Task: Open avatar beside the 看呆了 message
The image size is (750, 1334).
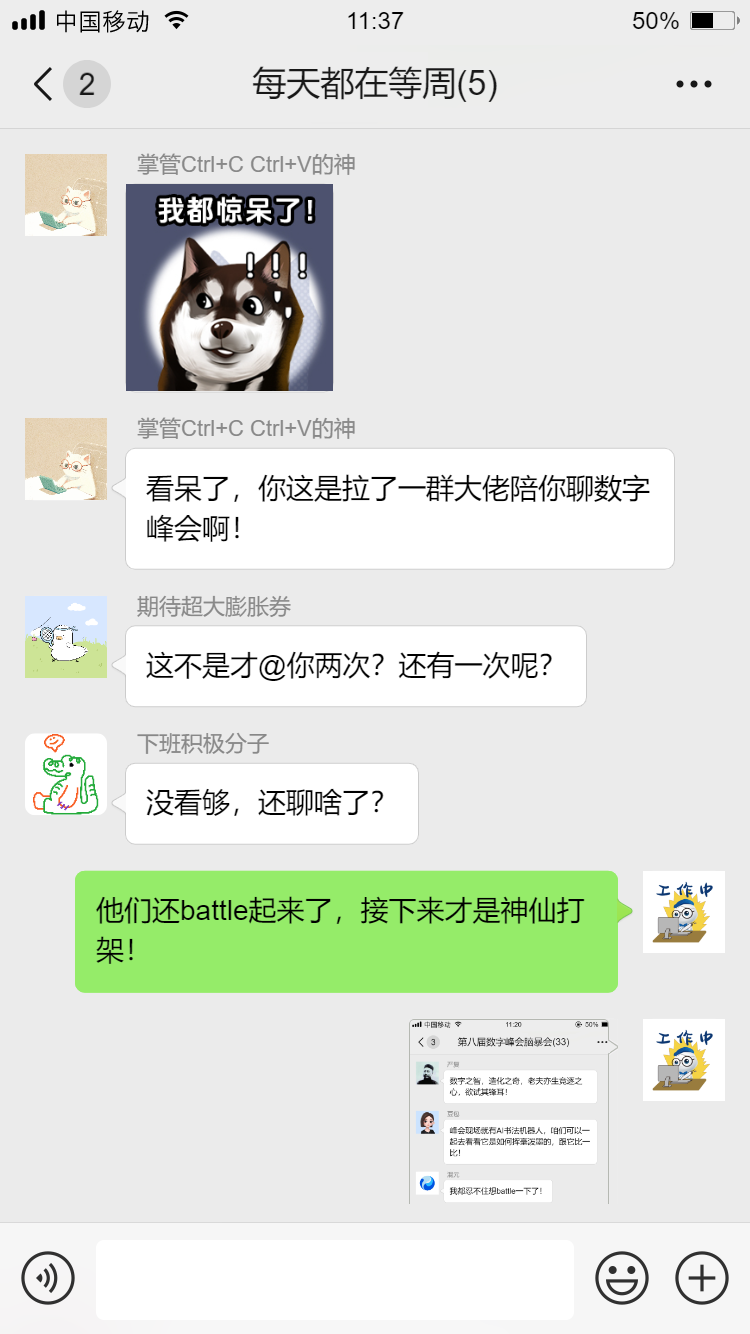Action: coord(66,459)
